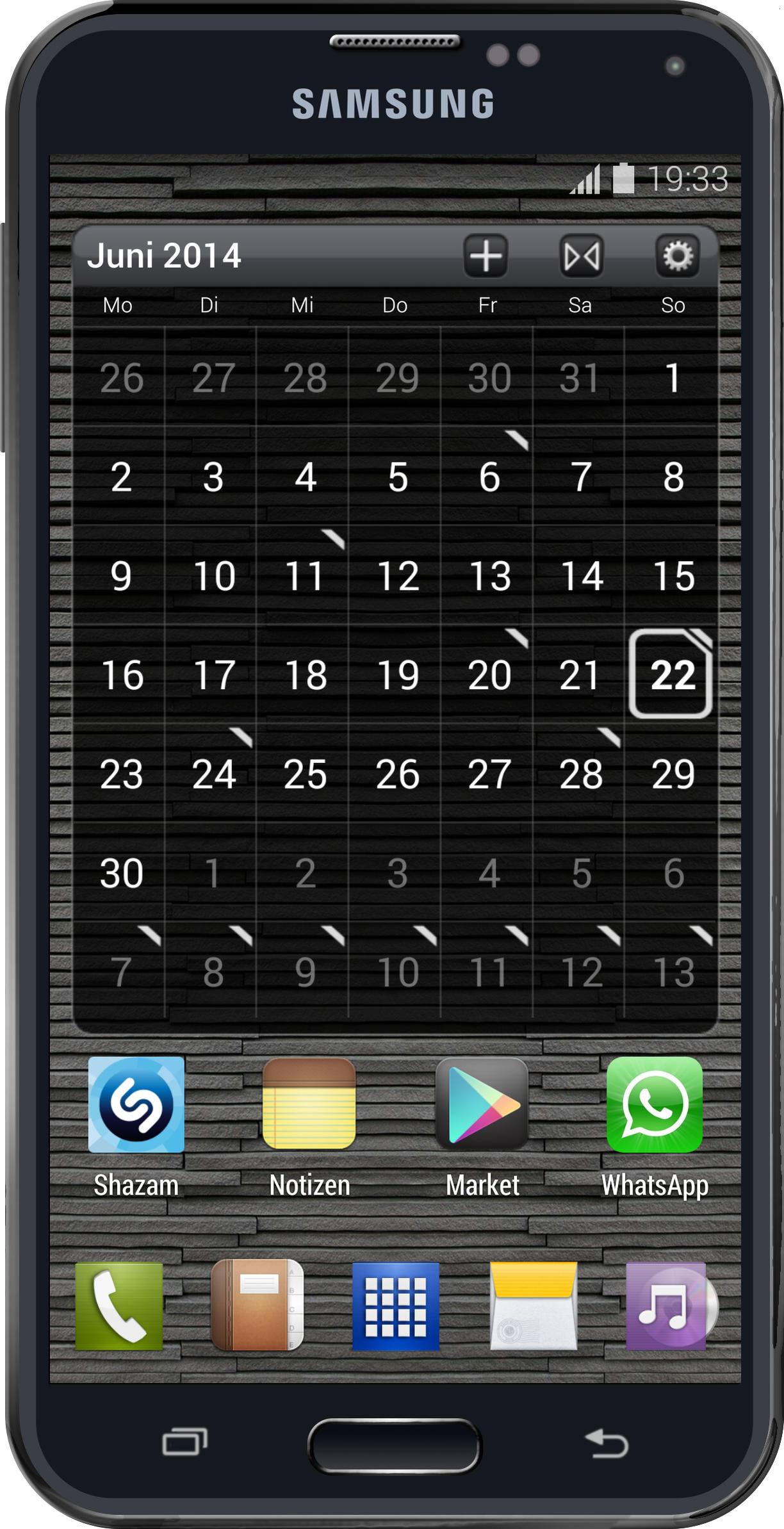Image resolution: width=784 pixels, height=1529 pixels.
Task: Launch WhatsApp
Action: (655, 1105)
